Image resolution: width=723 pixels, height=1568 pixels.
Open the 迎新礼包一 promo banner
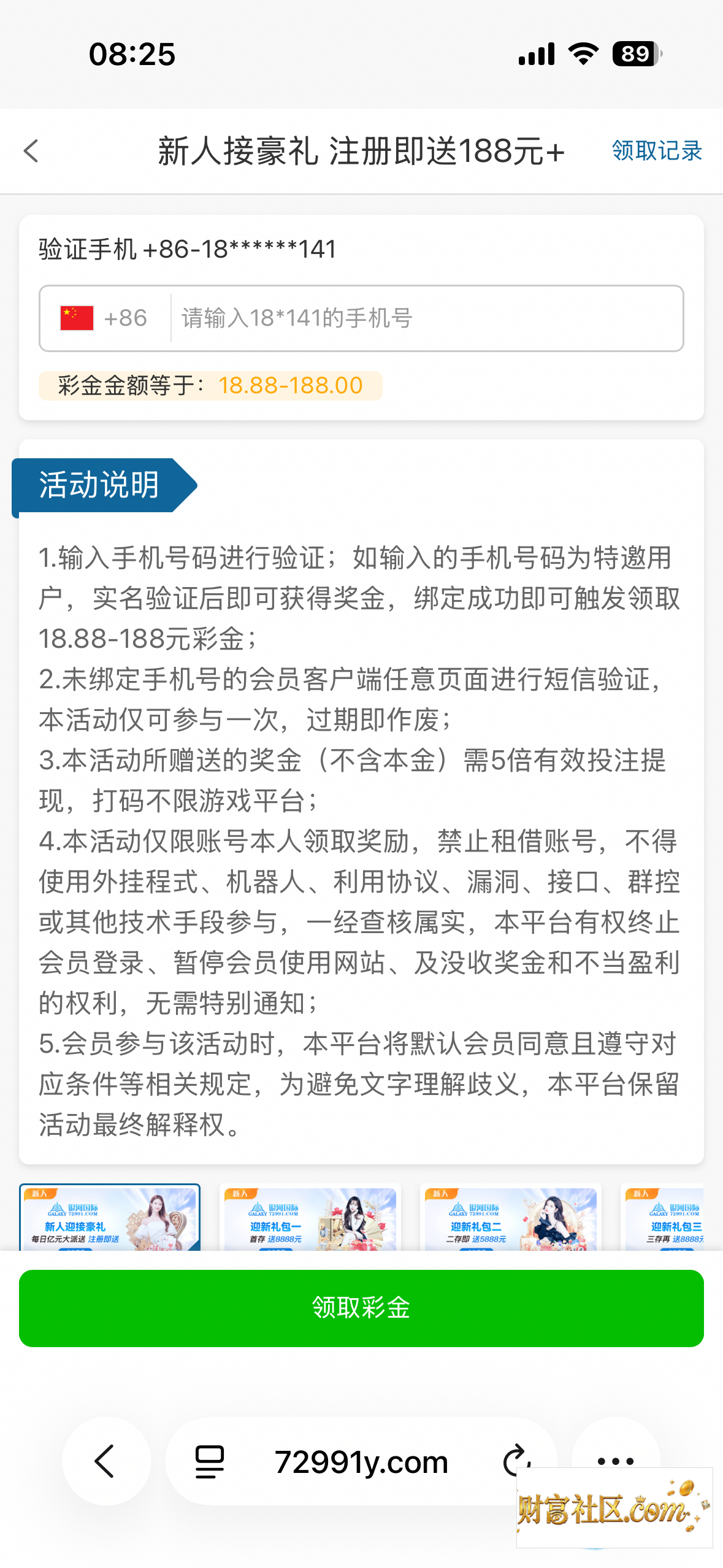point(310,1218)
